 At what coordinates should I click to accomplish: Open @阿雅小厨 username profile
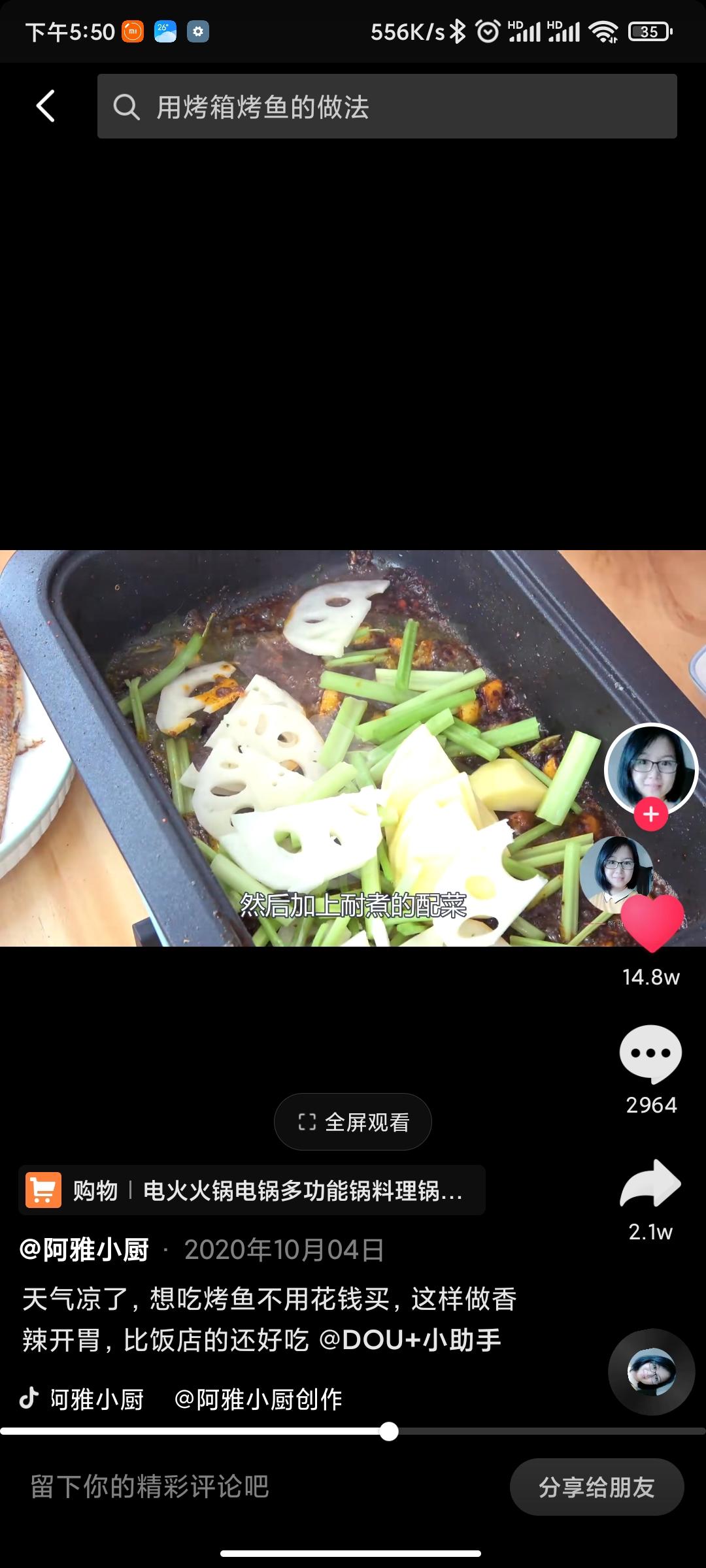click(84, 1250)
